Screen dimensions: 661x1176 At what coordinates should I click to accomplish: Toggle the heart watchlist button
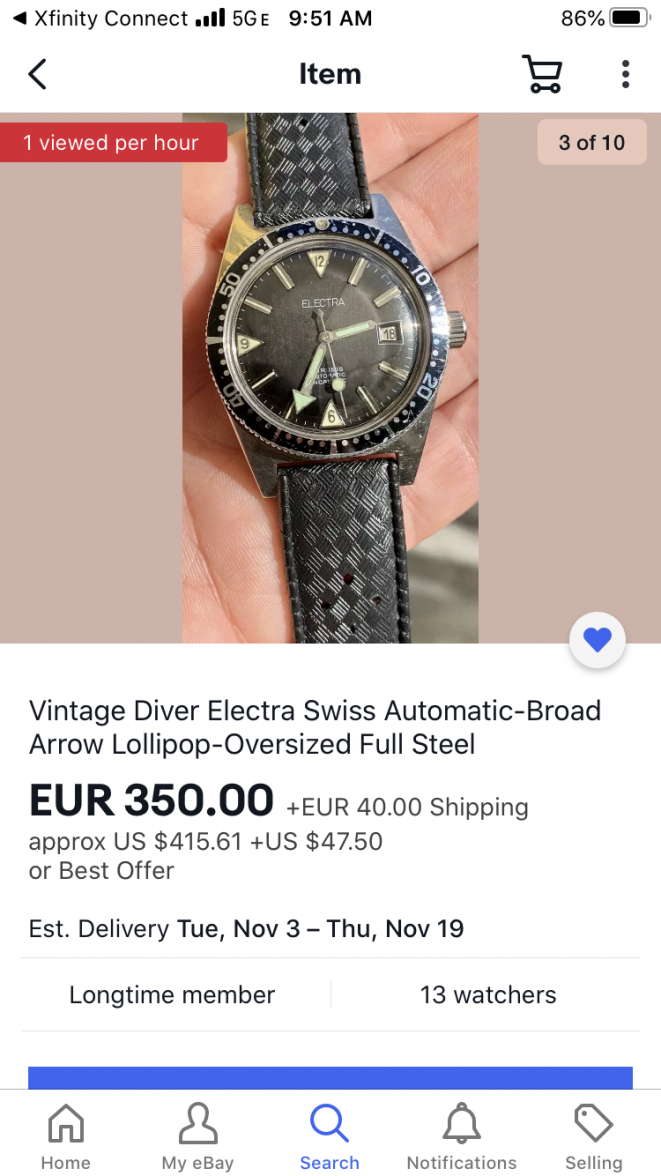(597, 639)
